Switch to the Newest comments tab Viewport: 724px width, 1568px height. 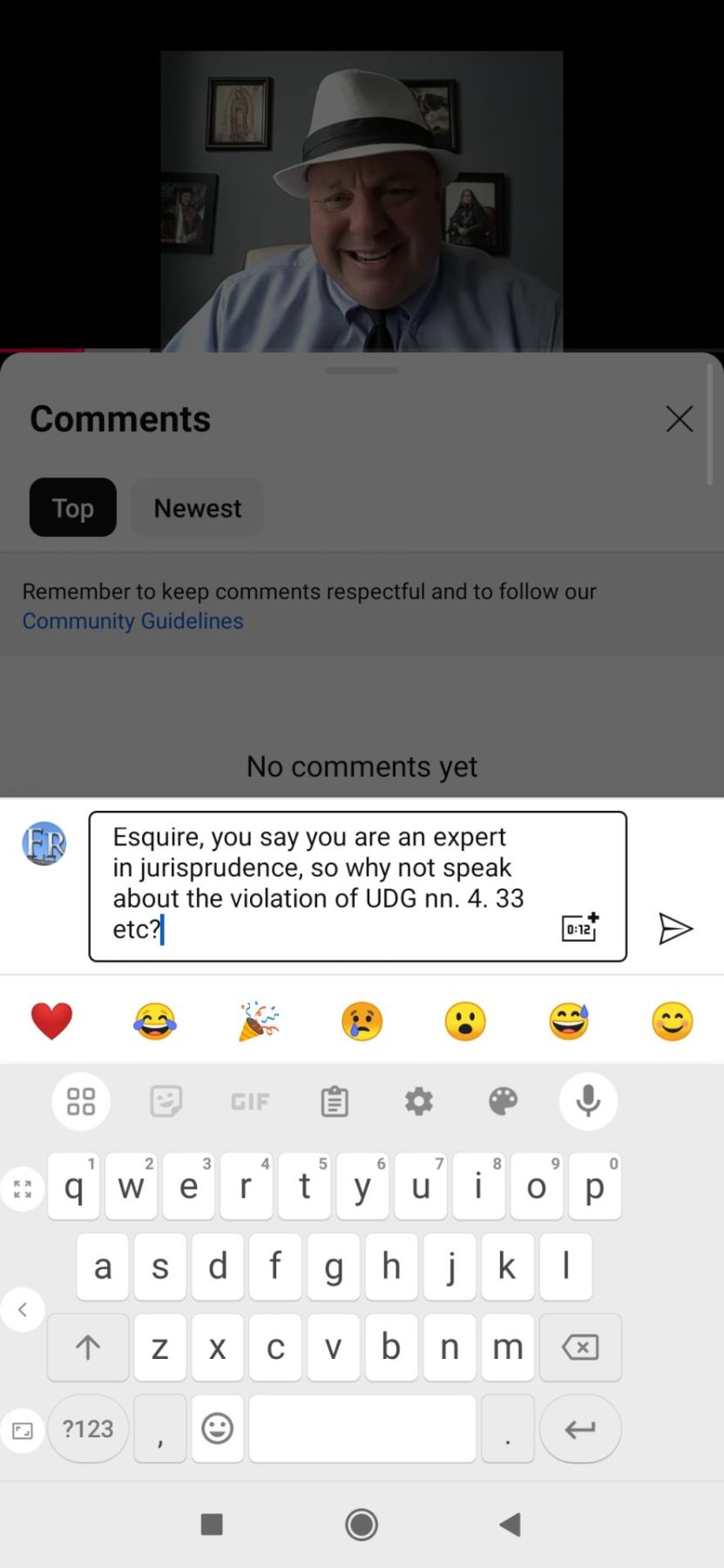[x=198, y=508]
